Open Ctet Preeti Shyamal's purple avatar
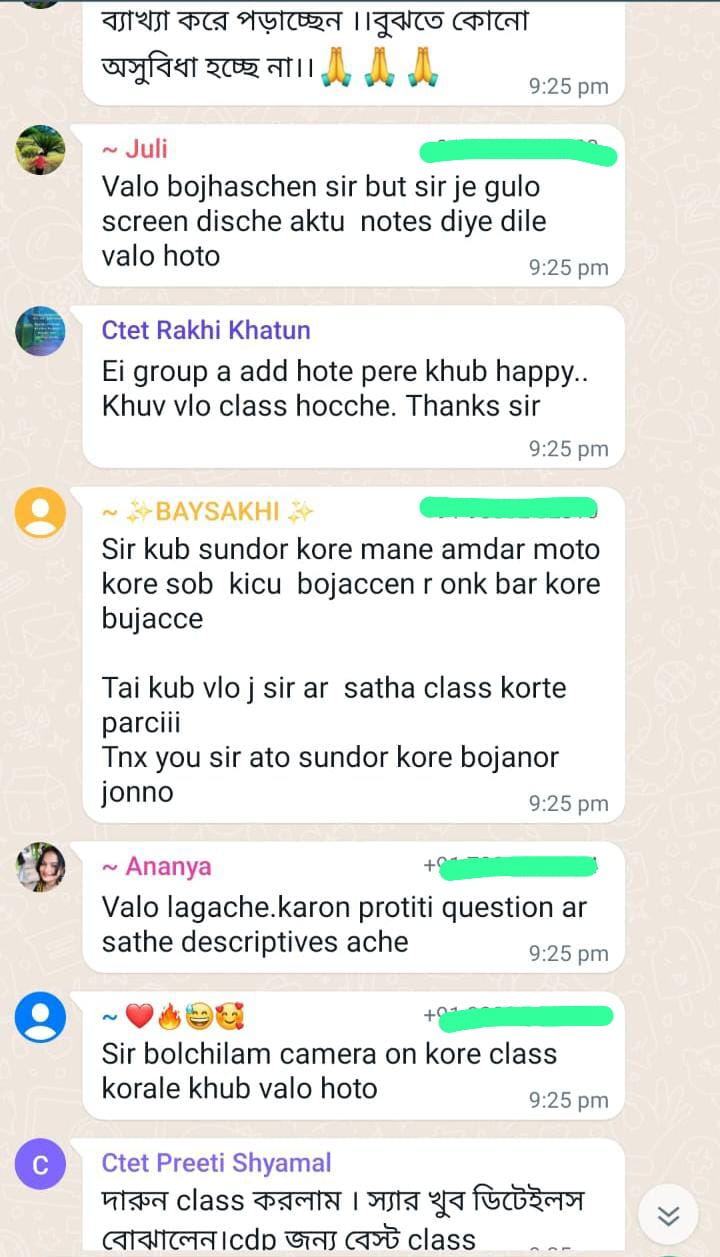Image resolution: width=720 pixels, height=1257 pixels. (x=41, y=1165)
